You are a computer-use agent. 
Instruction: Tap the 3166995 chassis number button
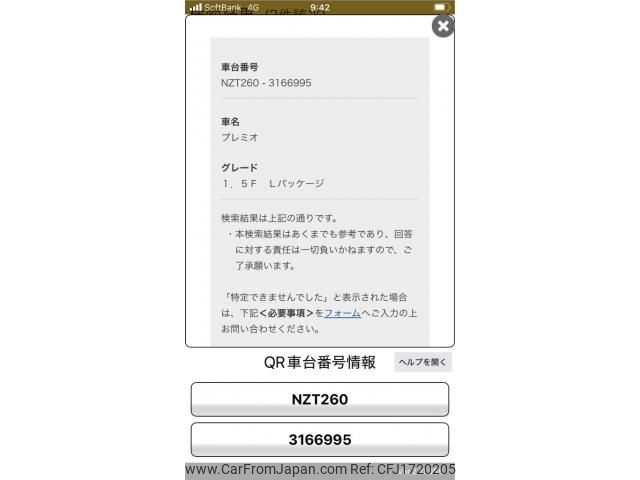320,439
